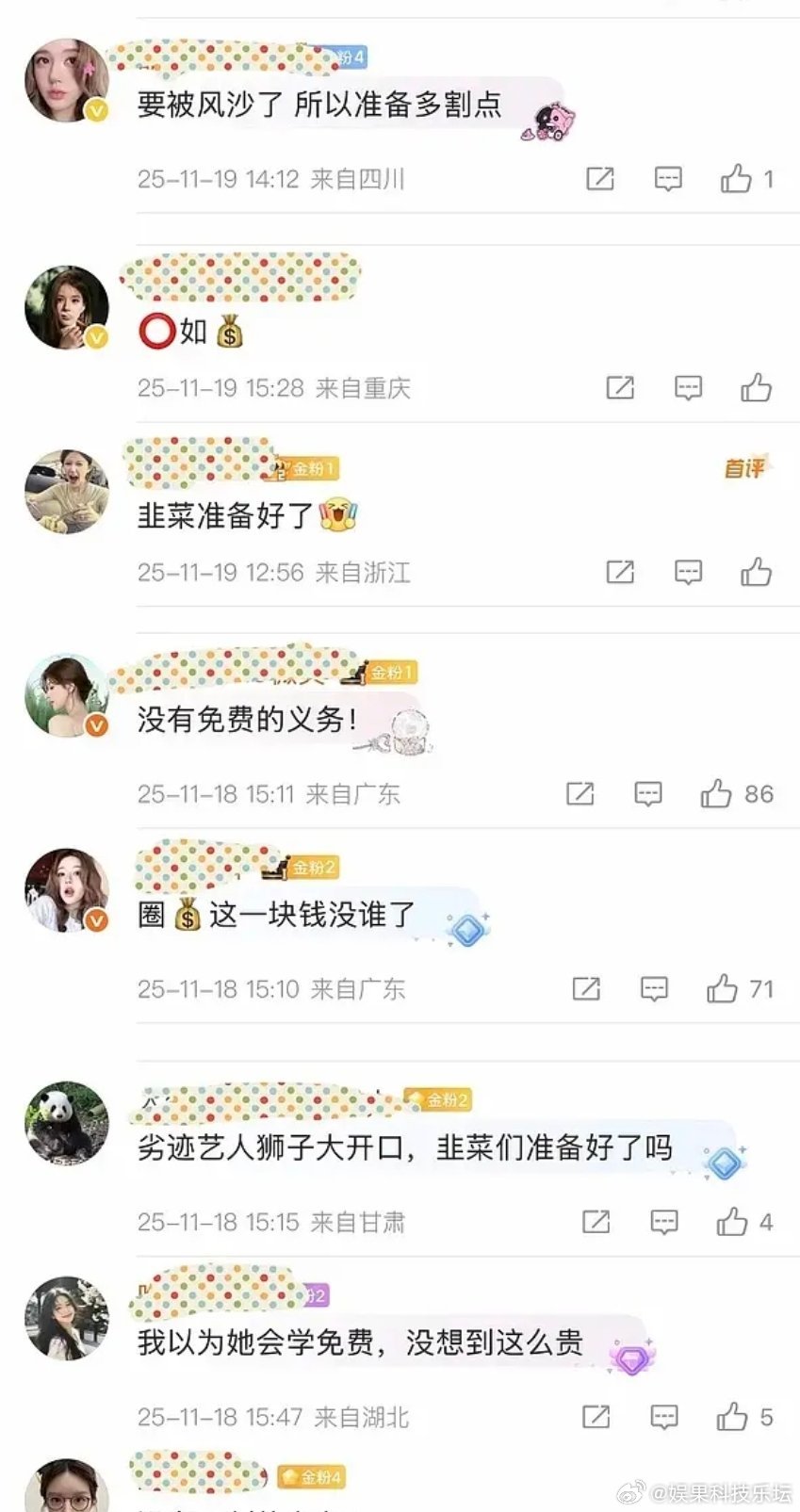Share the "要被风沙了" comment

click(598, 178)
